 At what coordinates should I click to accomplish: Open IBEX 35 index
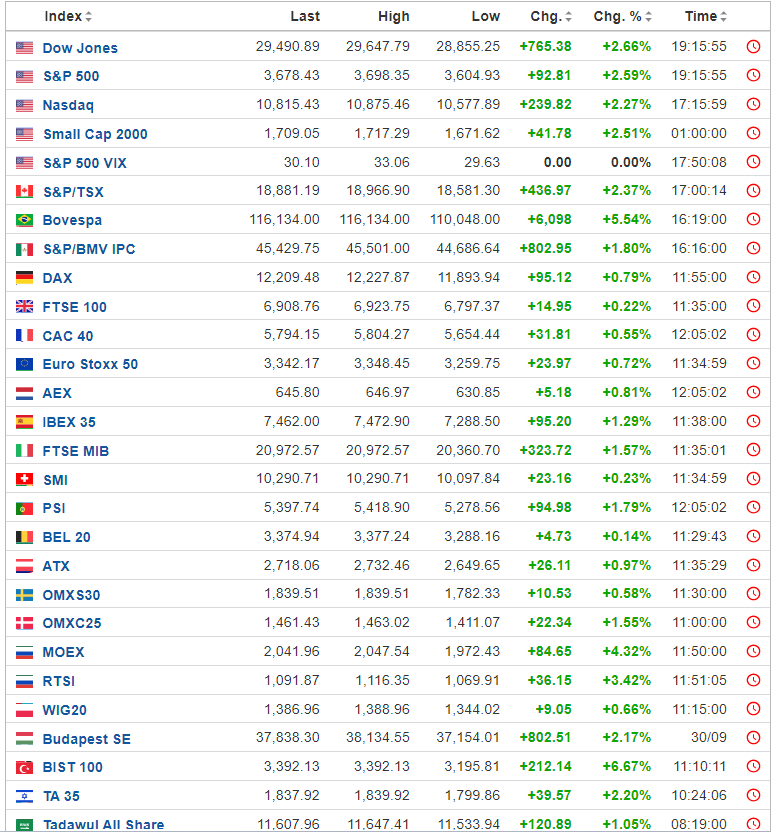69,422
